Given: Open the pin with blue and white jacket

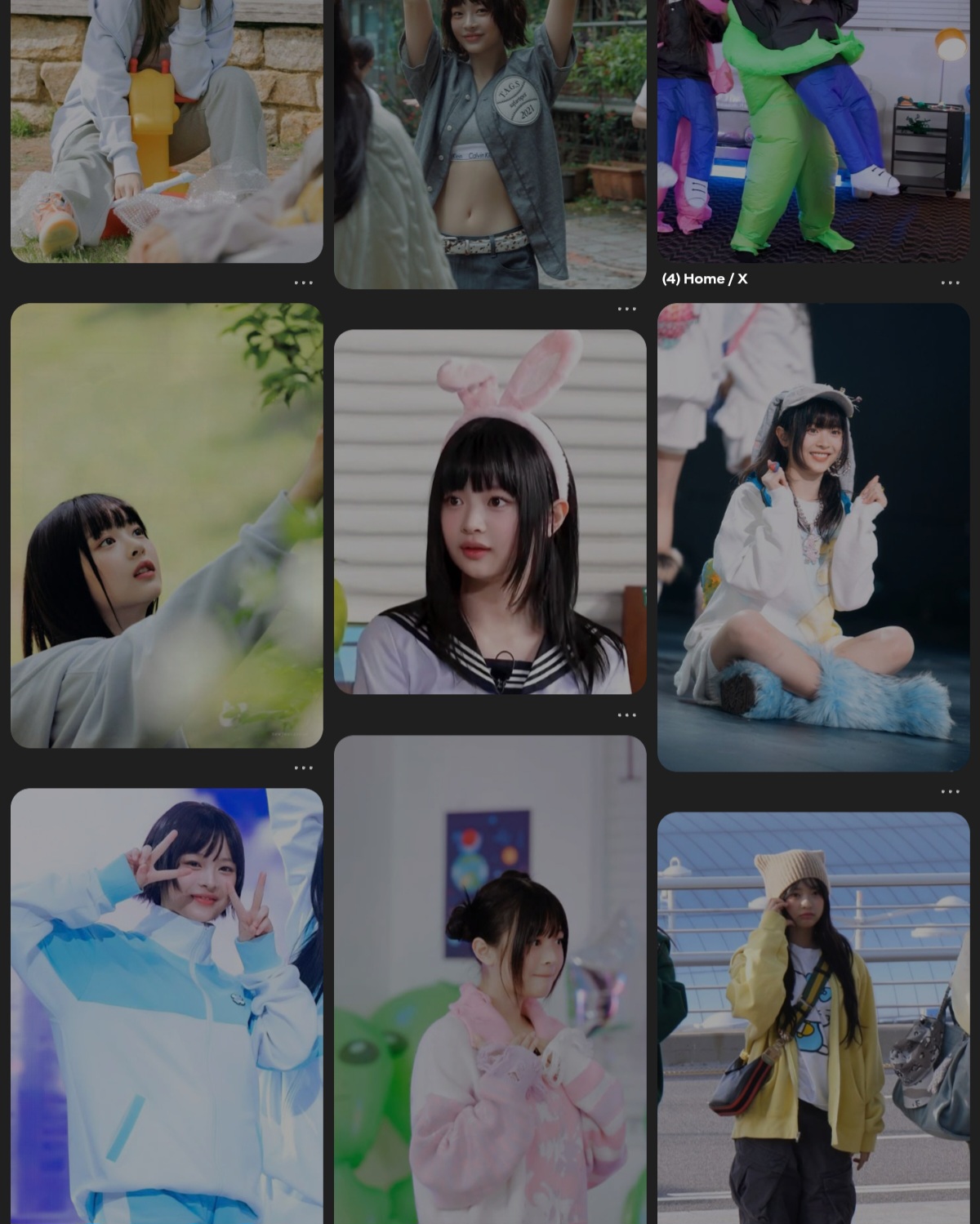Looking at the screenshot, I should [x=167, y=1004].
